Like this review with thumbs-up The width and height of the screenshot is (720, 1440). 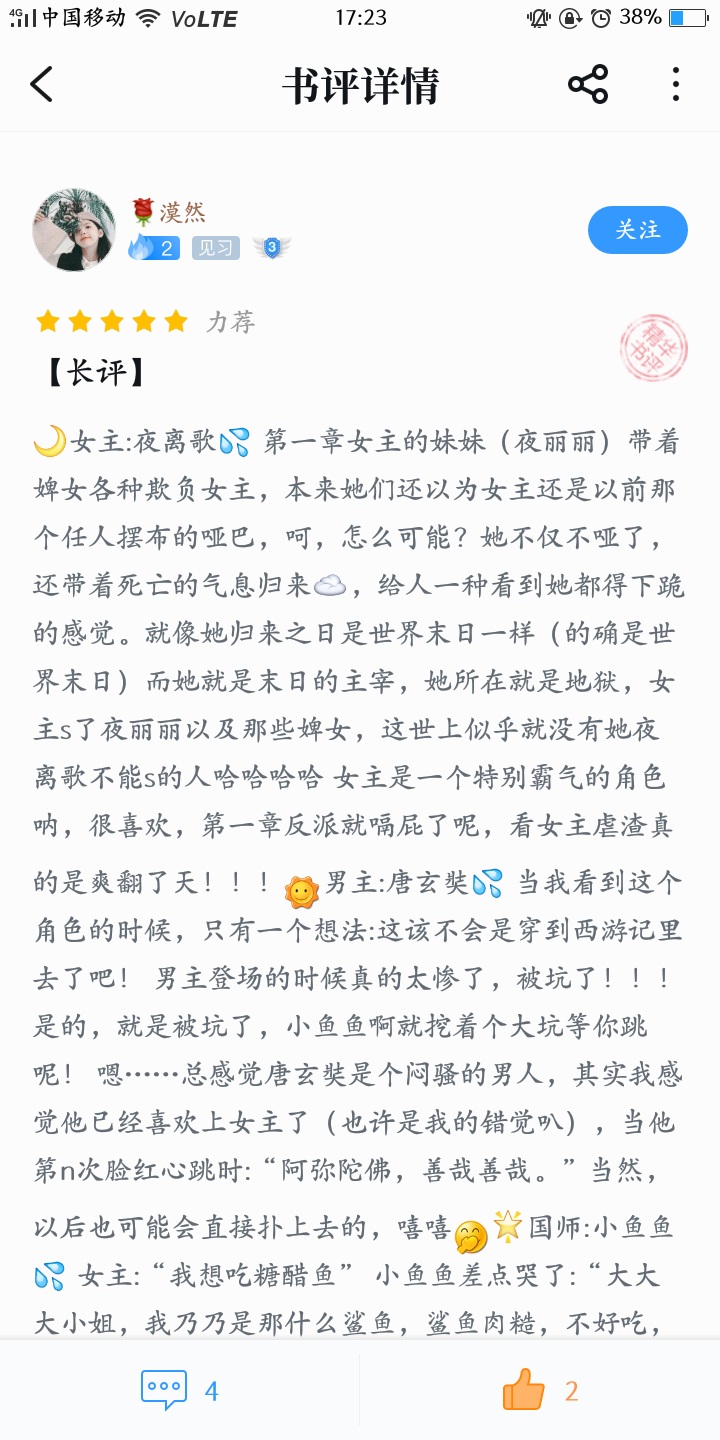pyautogui.click(x=540, y=1390)
